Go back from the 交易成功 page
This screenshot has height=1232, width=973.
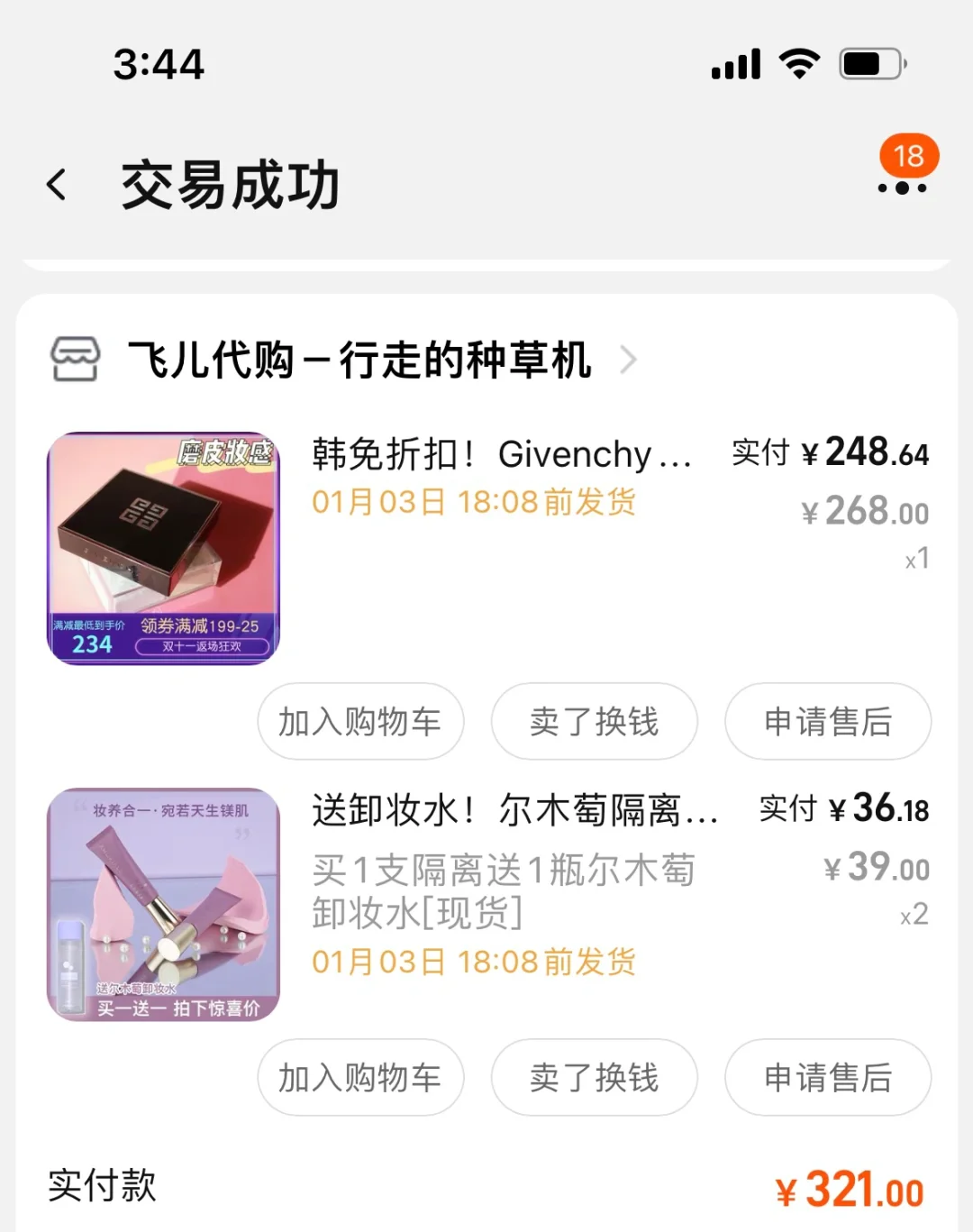click(x=57, y=186)
